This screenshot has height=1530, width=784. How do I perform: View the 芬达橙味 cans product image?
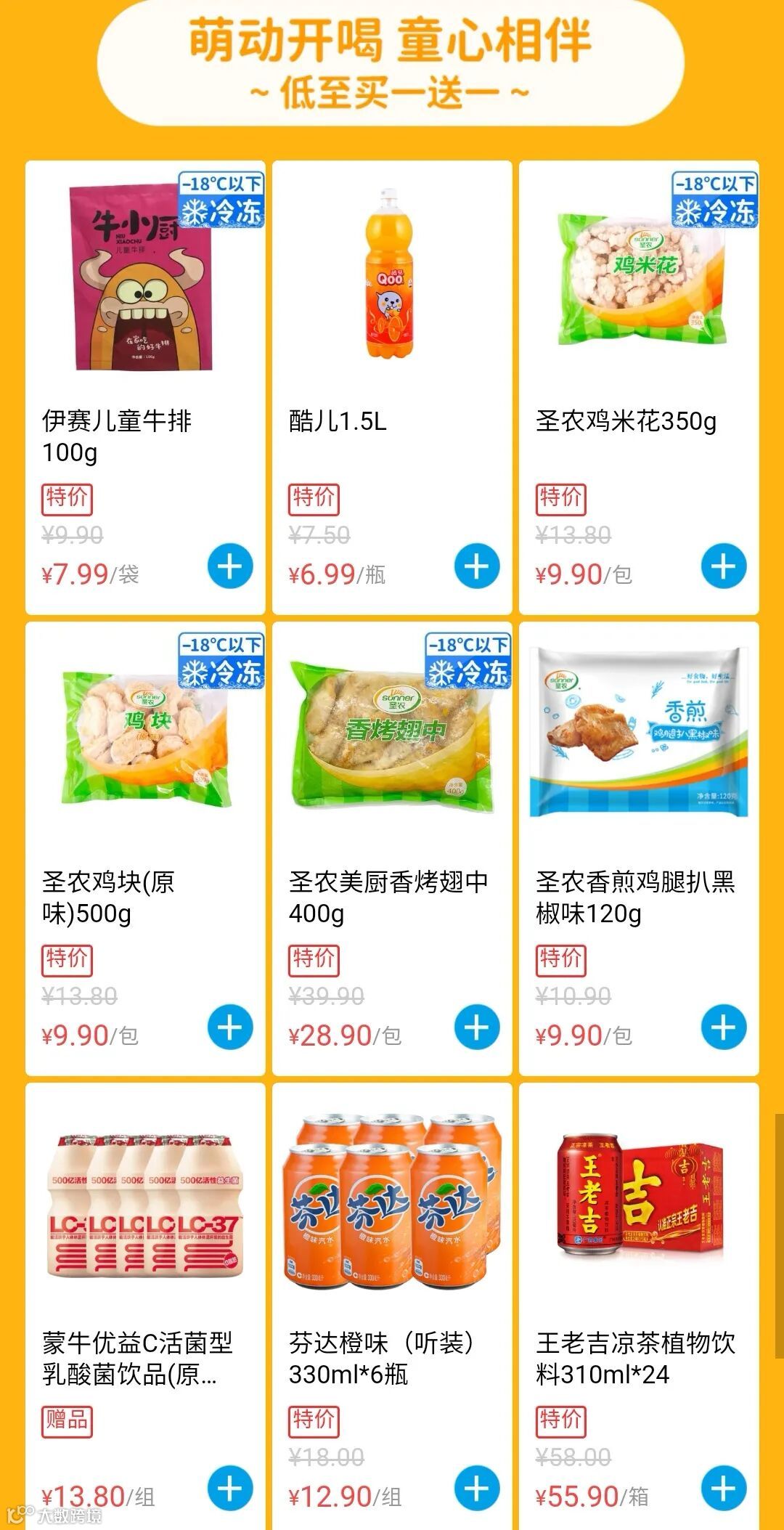pos(392,1202)
